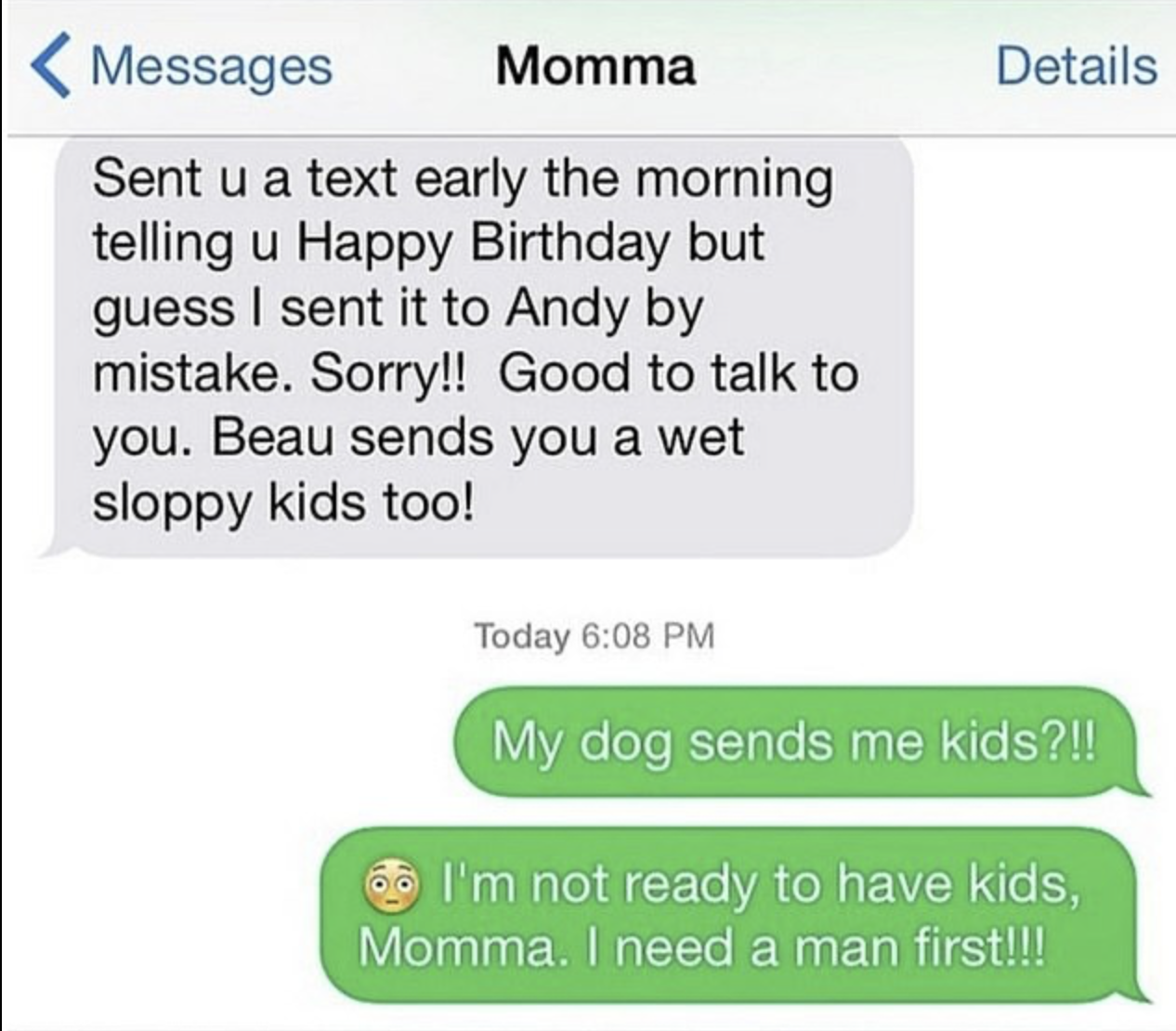
Task: Go back to the Messages list
Action: (182, 67)
